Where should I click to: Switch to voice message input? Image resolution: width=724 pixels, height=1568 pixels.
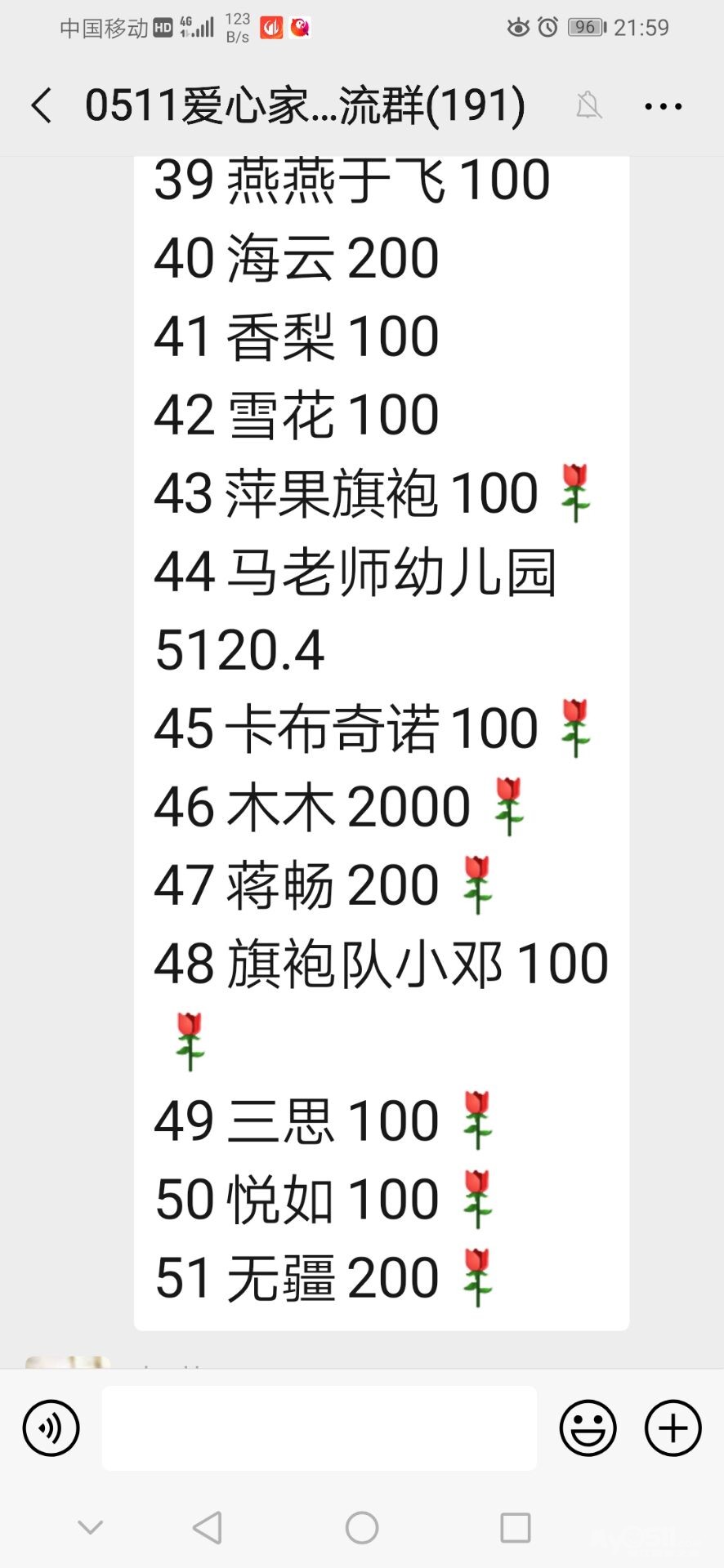click(x=51, y=1428)
